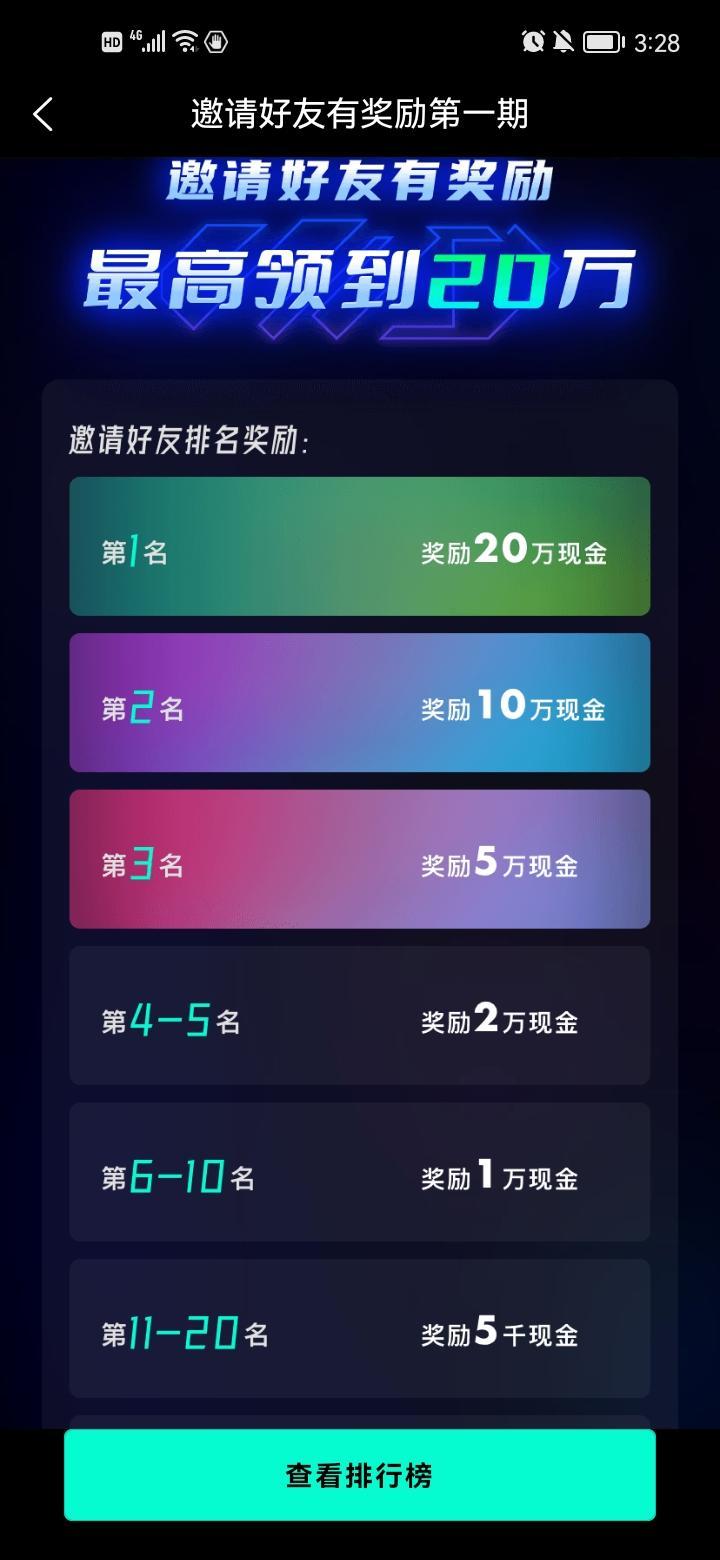Open the 查看排行榜 leaderboard button
This screenshot has height=1560, width=720.
point(360,1475)
